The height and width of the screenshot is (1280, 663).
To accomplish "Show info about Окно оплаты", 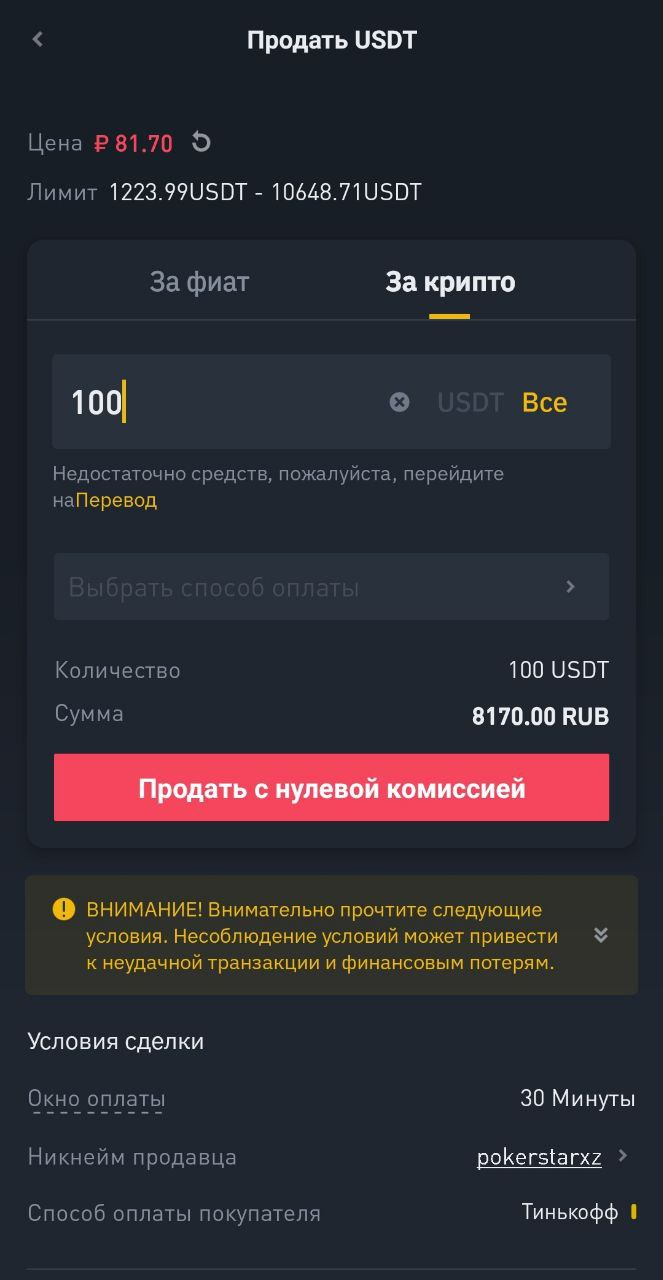I will (96, 1099).
